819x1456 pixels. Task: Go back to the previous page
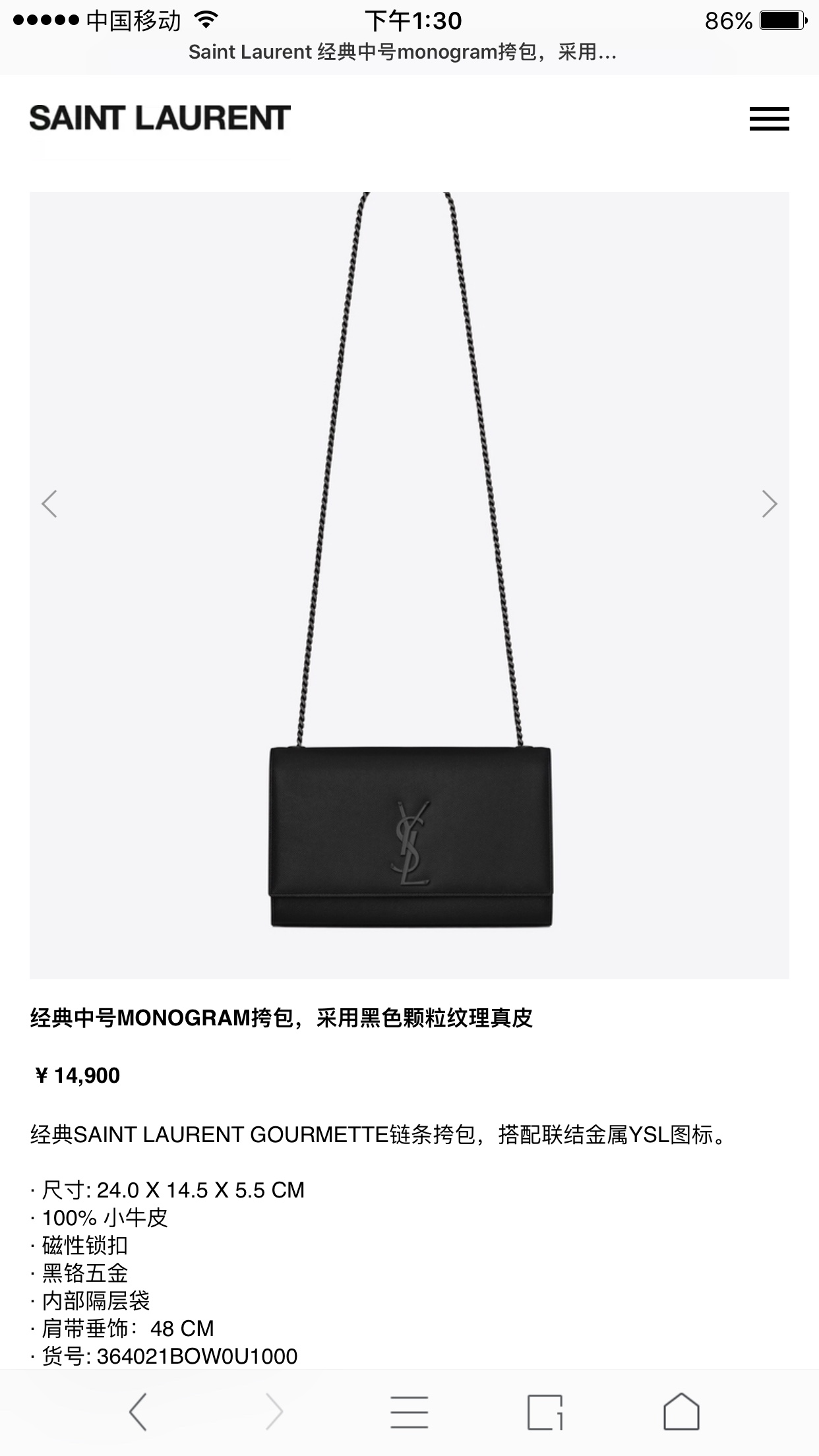(138, 1412)
